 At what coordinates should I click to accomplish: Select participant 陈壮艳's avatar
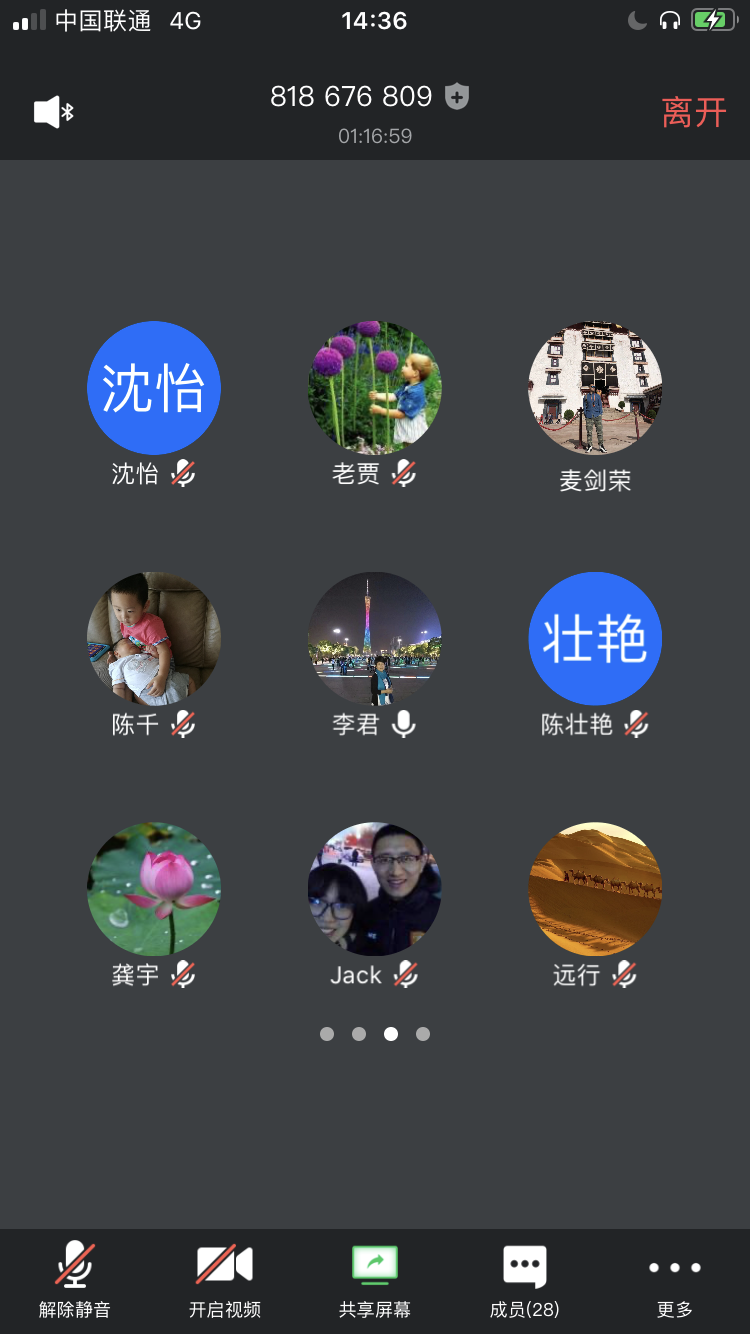[x=595, y=638]
